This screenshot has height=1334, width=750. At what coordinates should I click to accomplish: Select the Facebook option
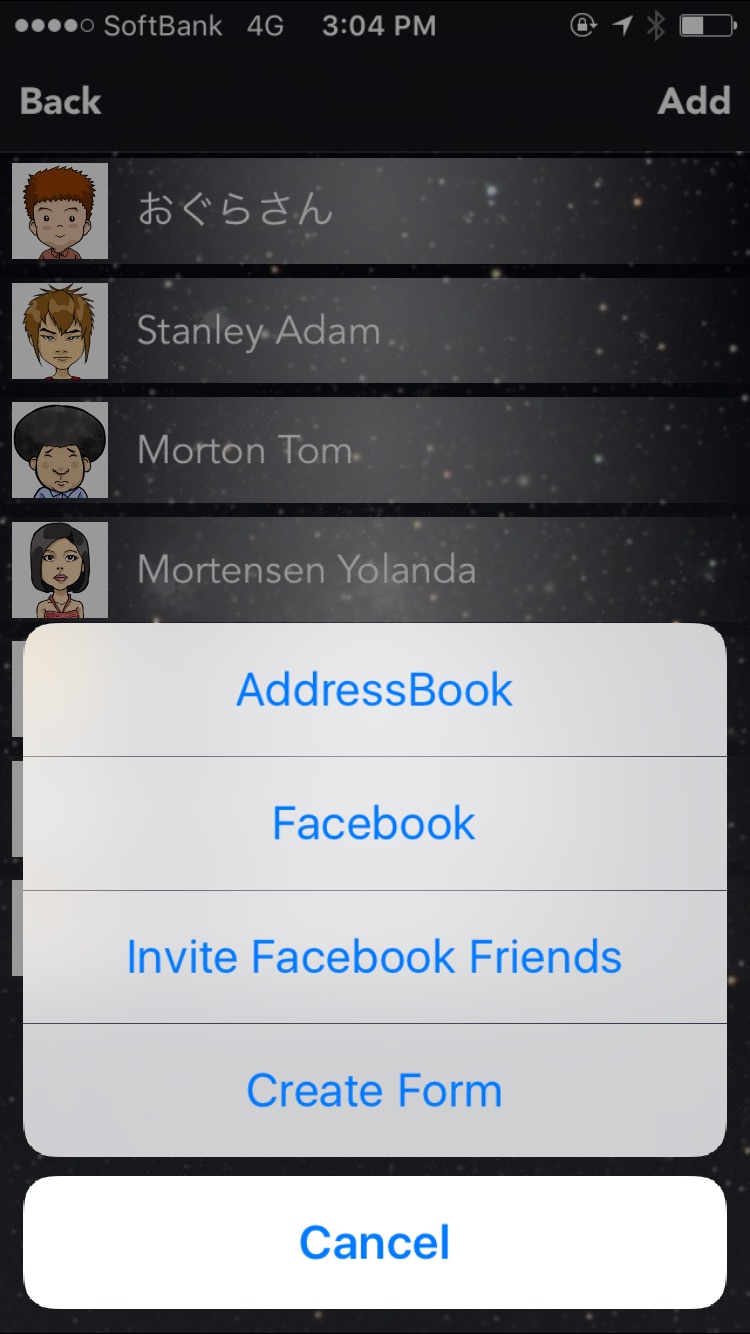(x=374, y=823)
